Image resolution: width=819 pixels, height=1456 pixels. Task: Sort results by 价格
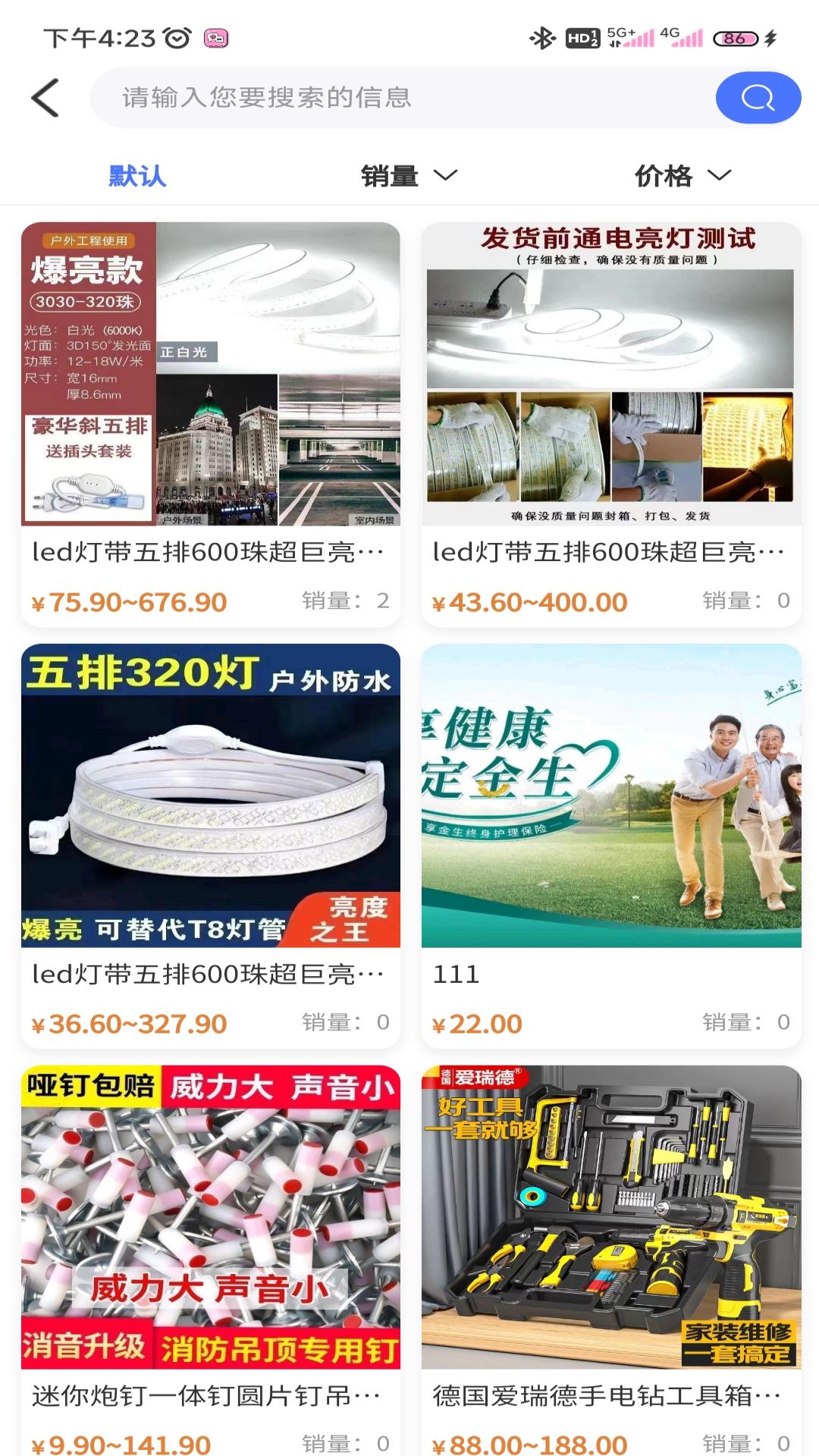pyautogui.click(x=682, y=176)
